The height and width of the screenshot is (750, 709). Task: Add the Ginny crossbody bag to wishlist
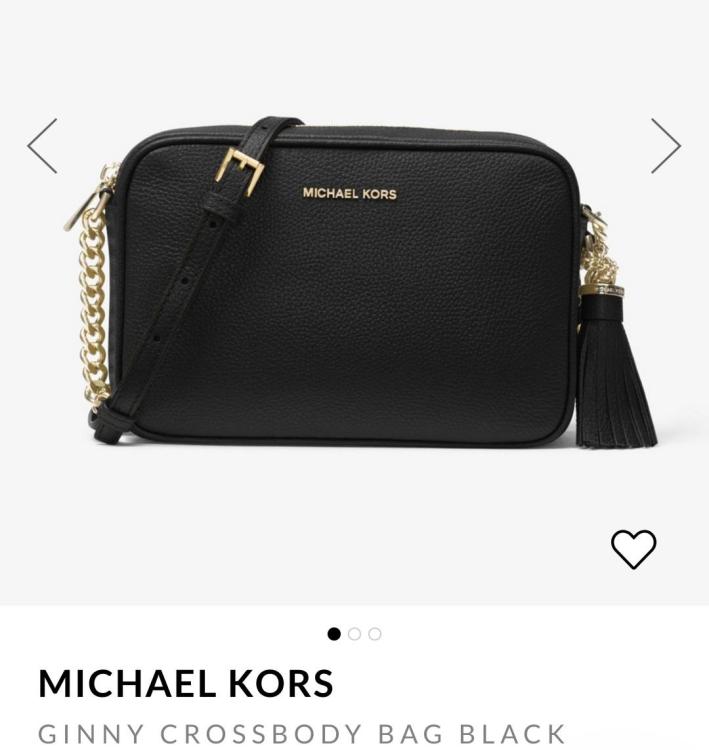(633, 549)
